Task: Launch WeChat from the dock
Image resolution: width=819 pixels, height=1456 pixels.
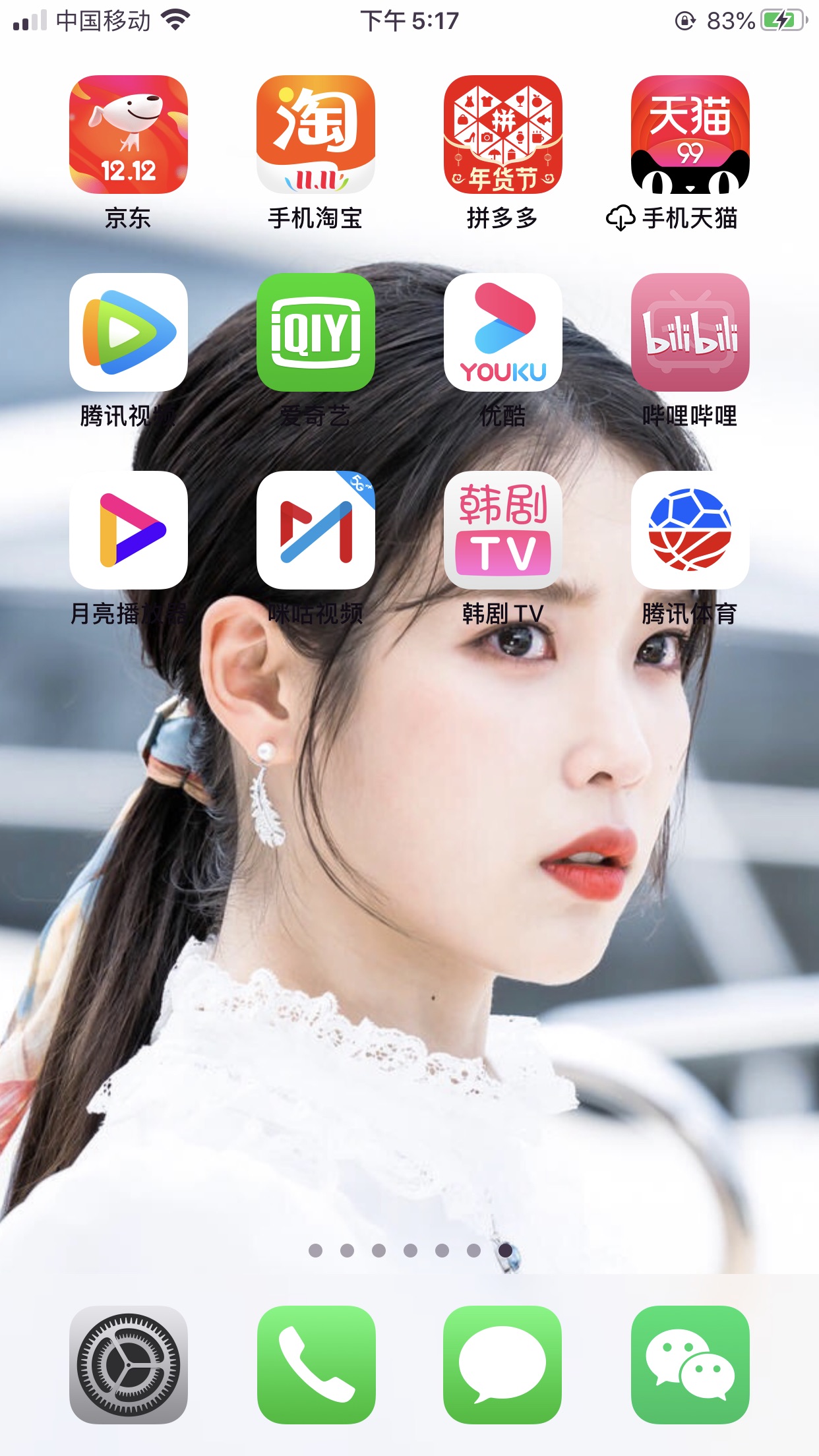Action: (x=690, y=1365)
